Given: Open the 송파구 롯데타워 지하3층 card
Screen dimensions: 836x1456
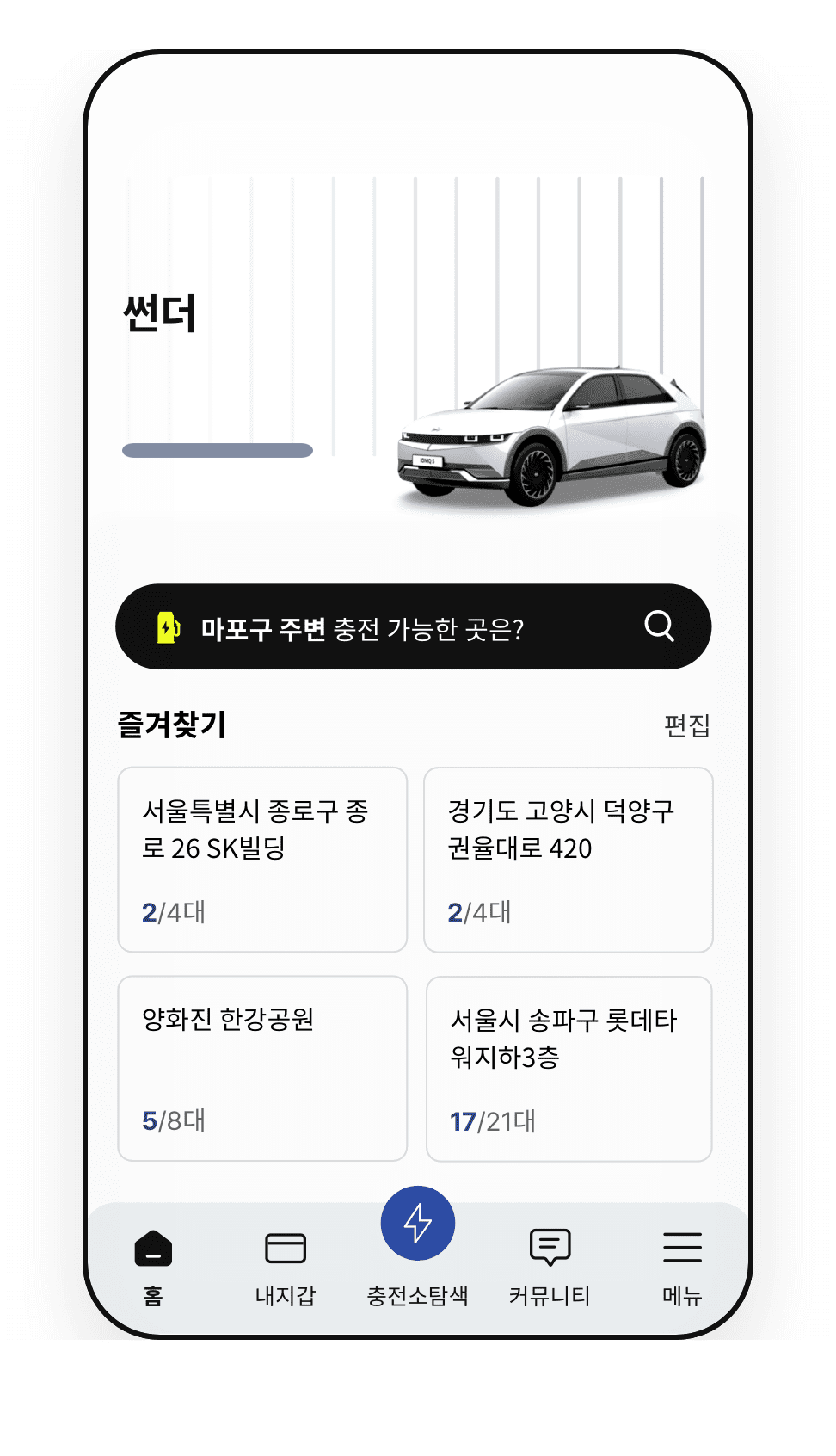Looking at the screenshot, I should click(568, 1068).
